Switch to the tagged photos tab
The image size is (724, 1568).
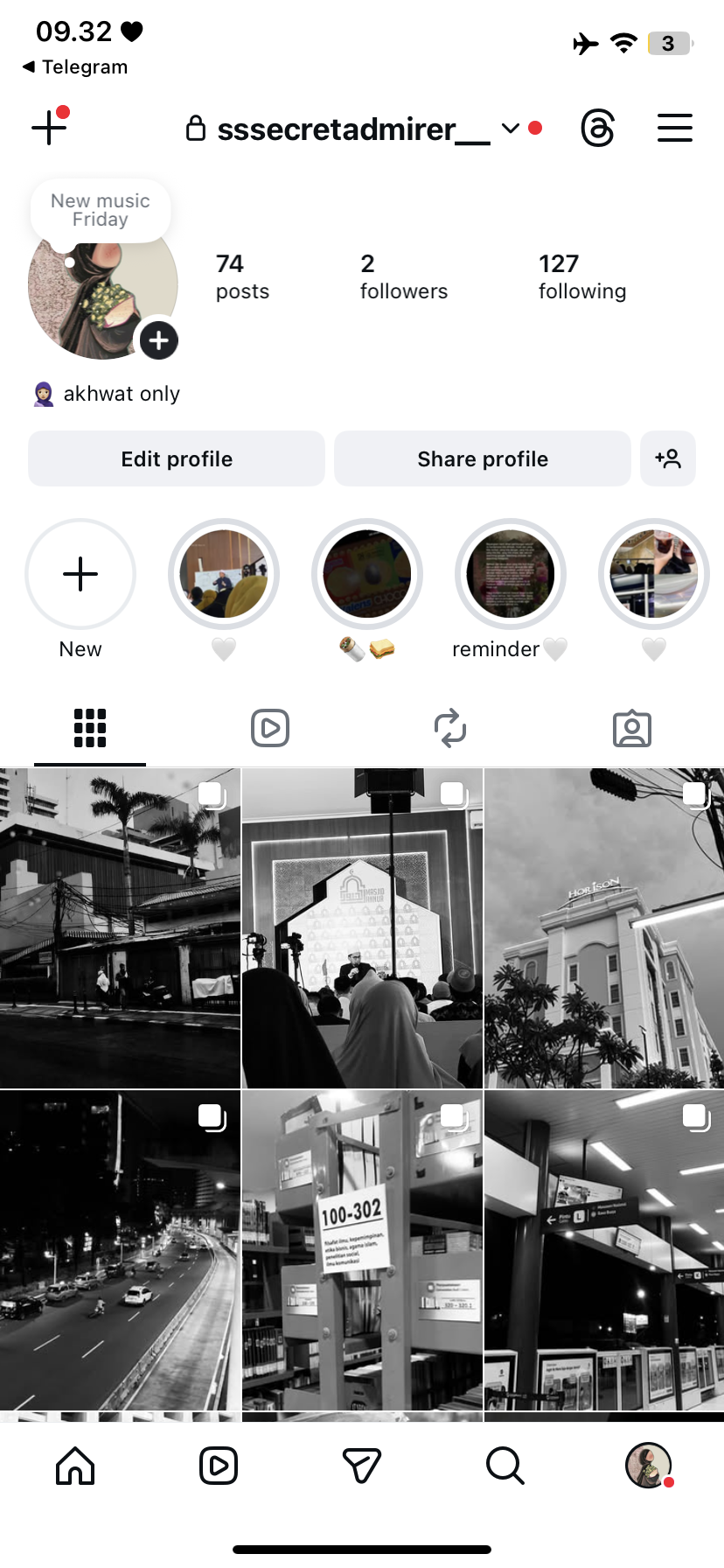pos(632,728)
